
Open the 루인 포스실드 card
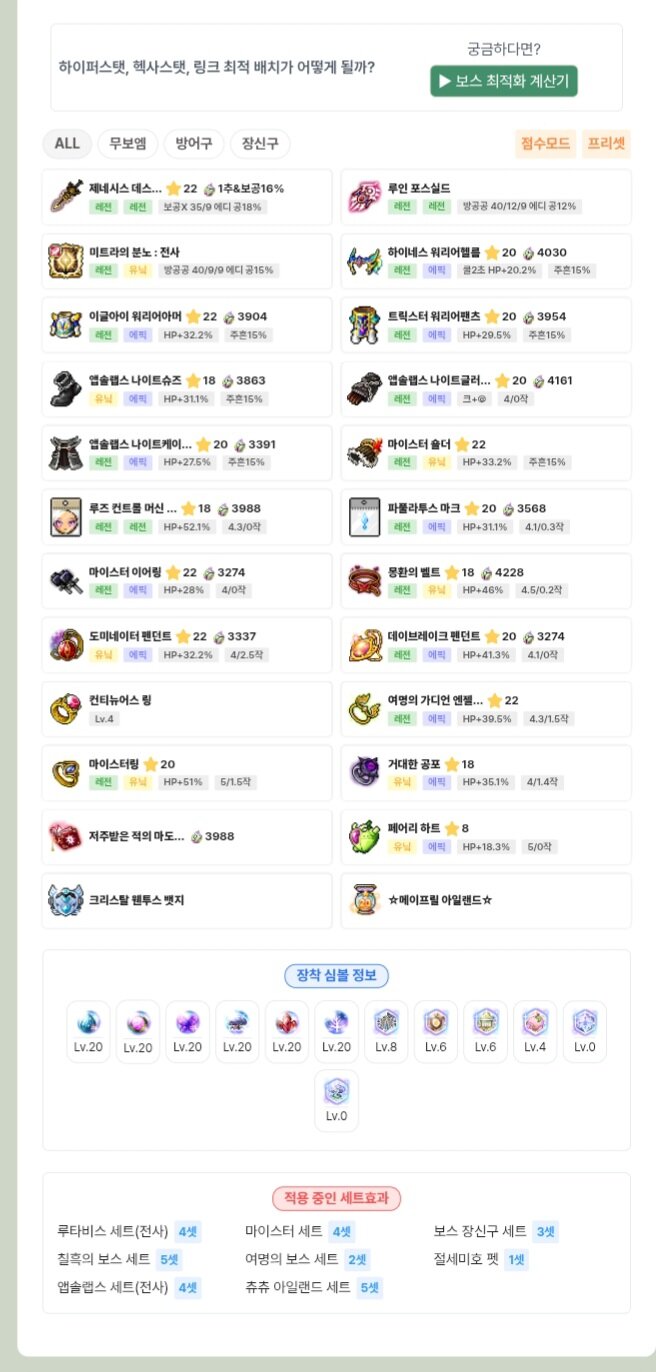[486, 197]
